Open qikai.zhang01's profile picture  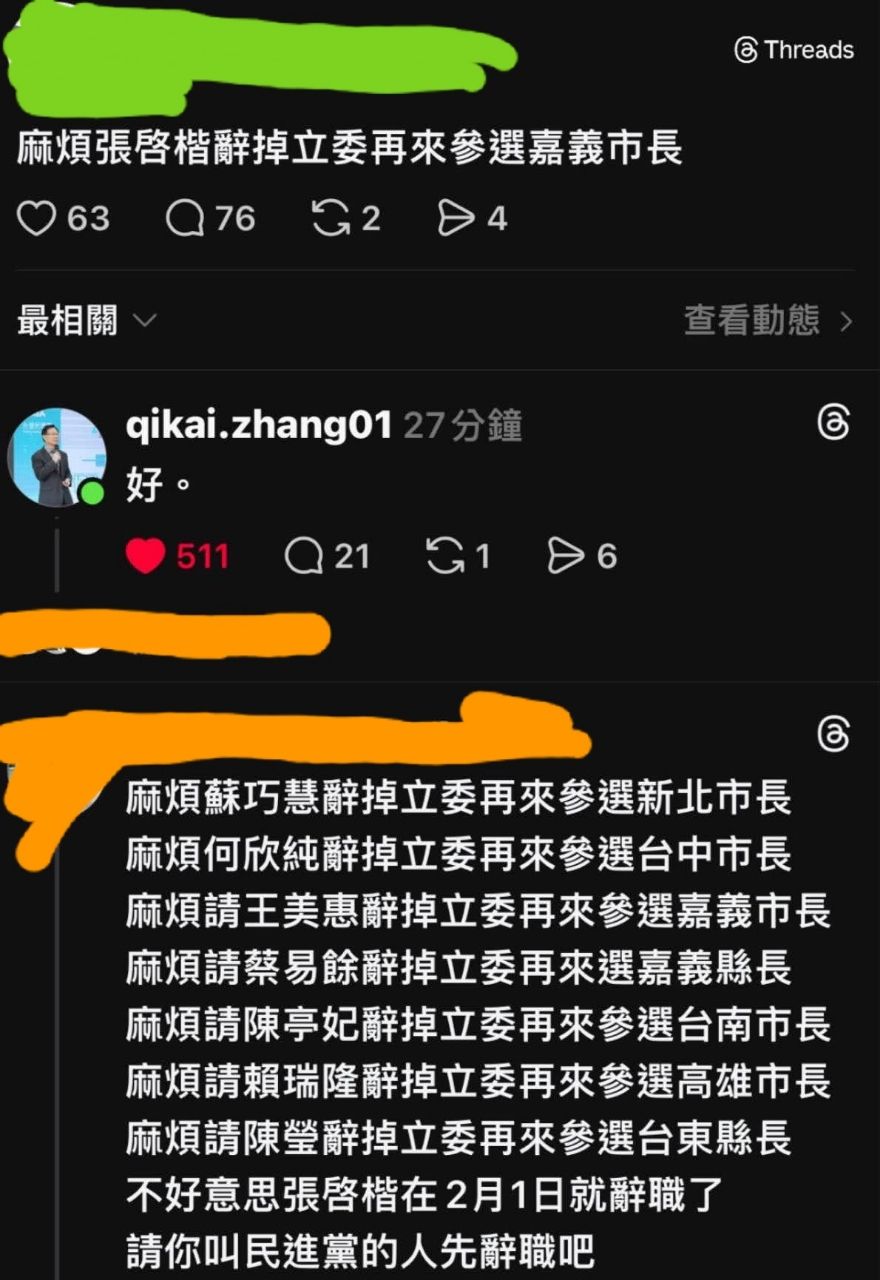[x=57, y=457]
